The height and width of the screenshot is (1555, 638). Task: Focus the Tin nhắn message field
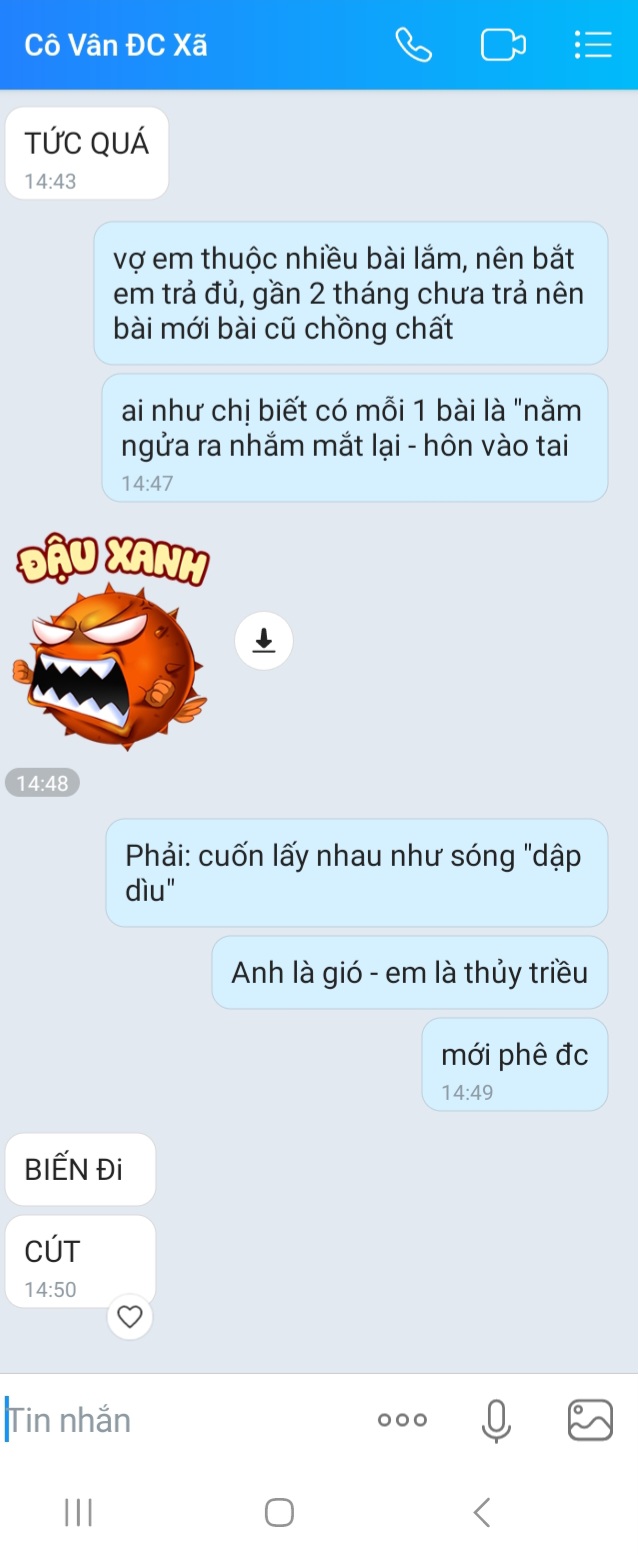(x=180, y=1420)
